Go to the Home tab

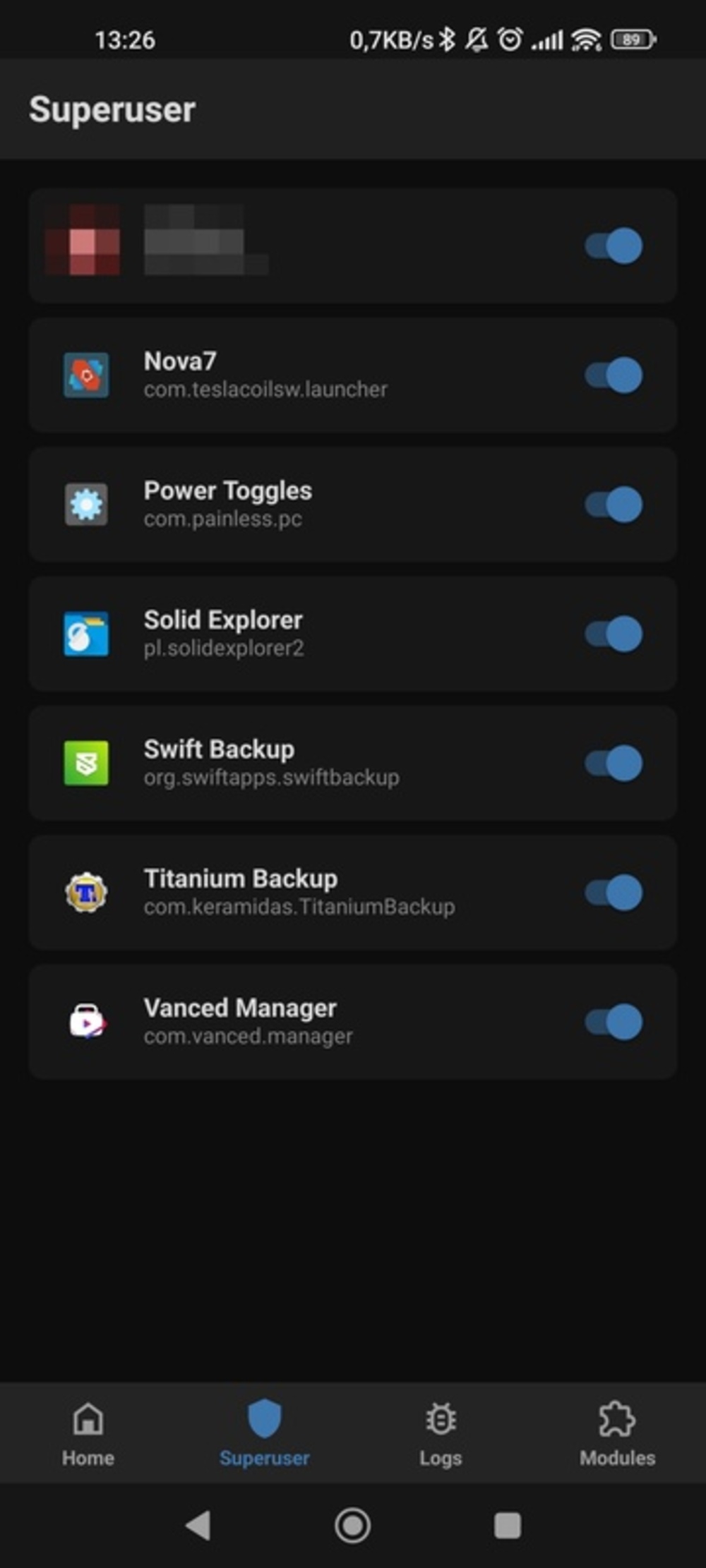pos(88,1433)
